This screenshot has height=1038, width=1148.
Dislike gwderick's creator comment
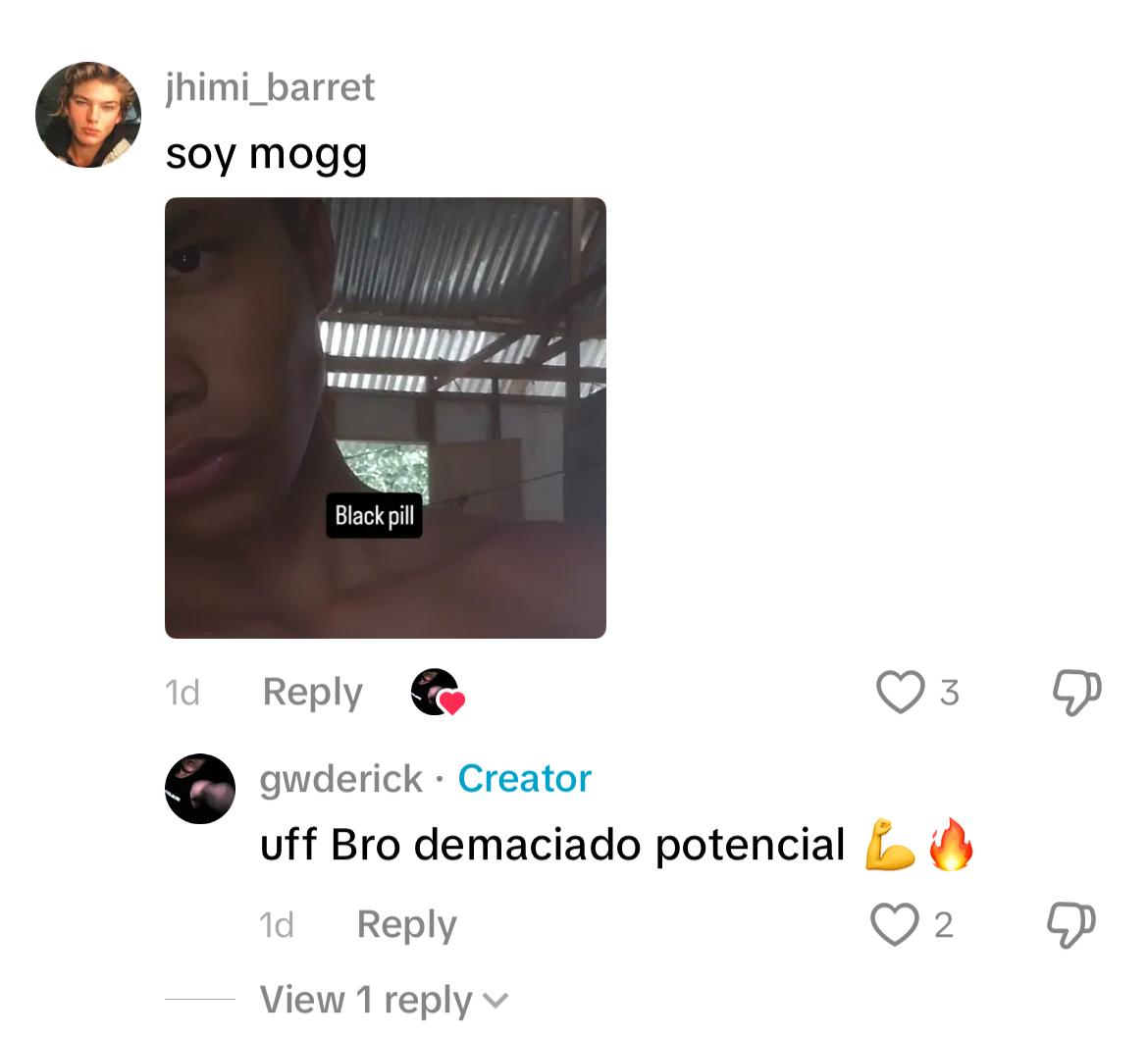coord(1071,924)
